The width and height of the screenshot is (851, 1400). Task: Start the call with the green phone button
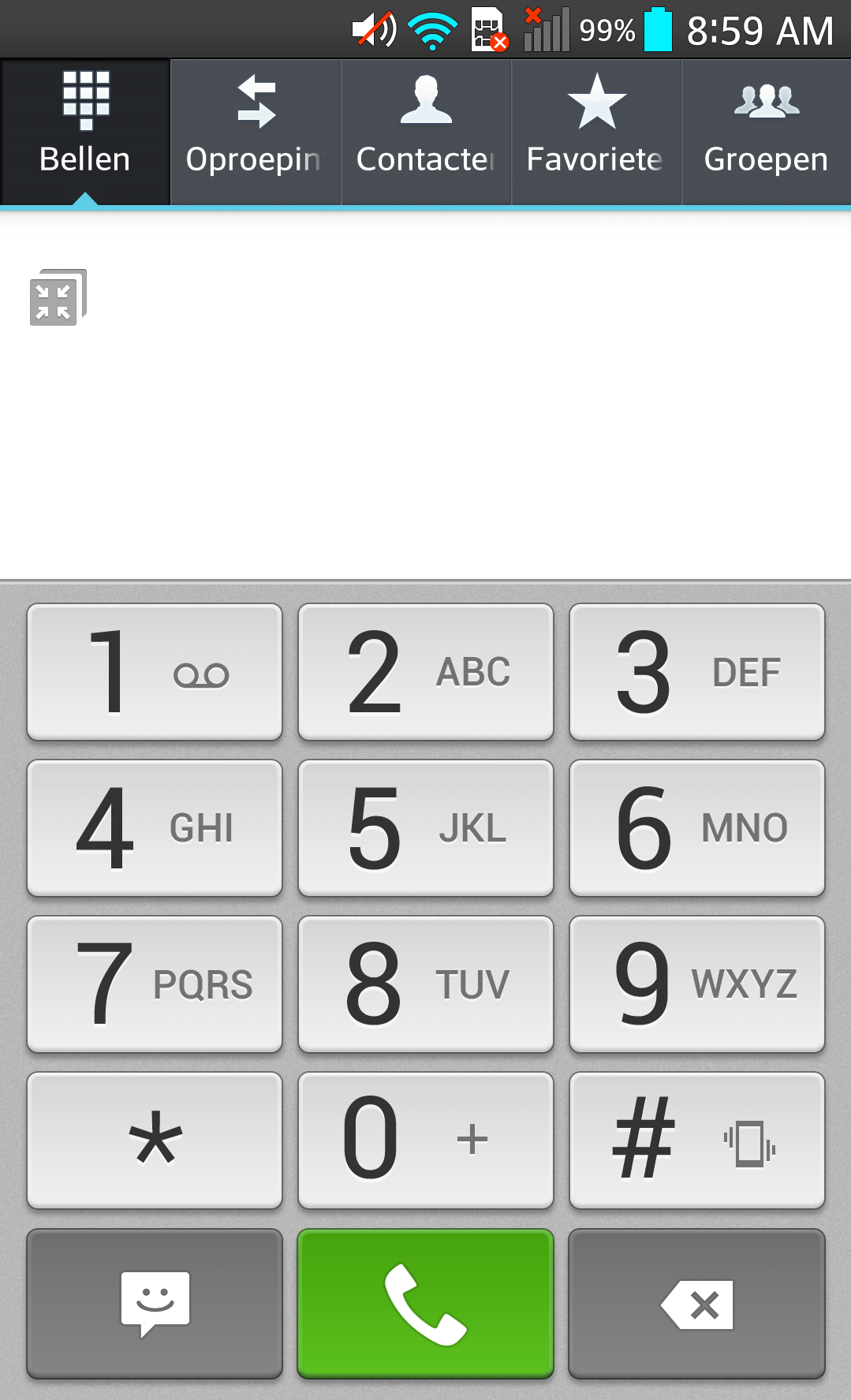click(x=426, y=1304)
